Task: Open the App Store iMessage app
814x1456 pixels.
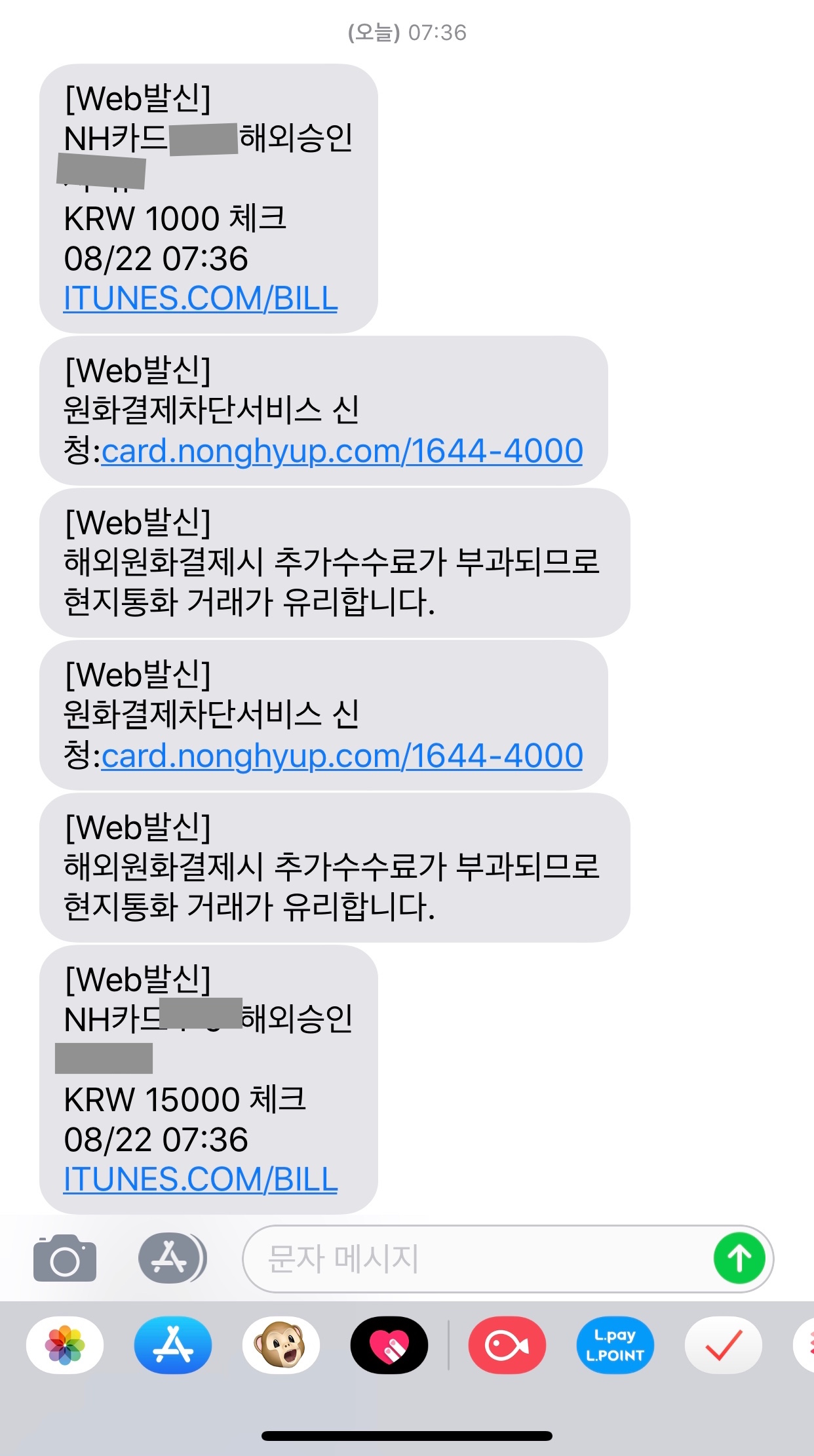Action: tap(173, 1345)
